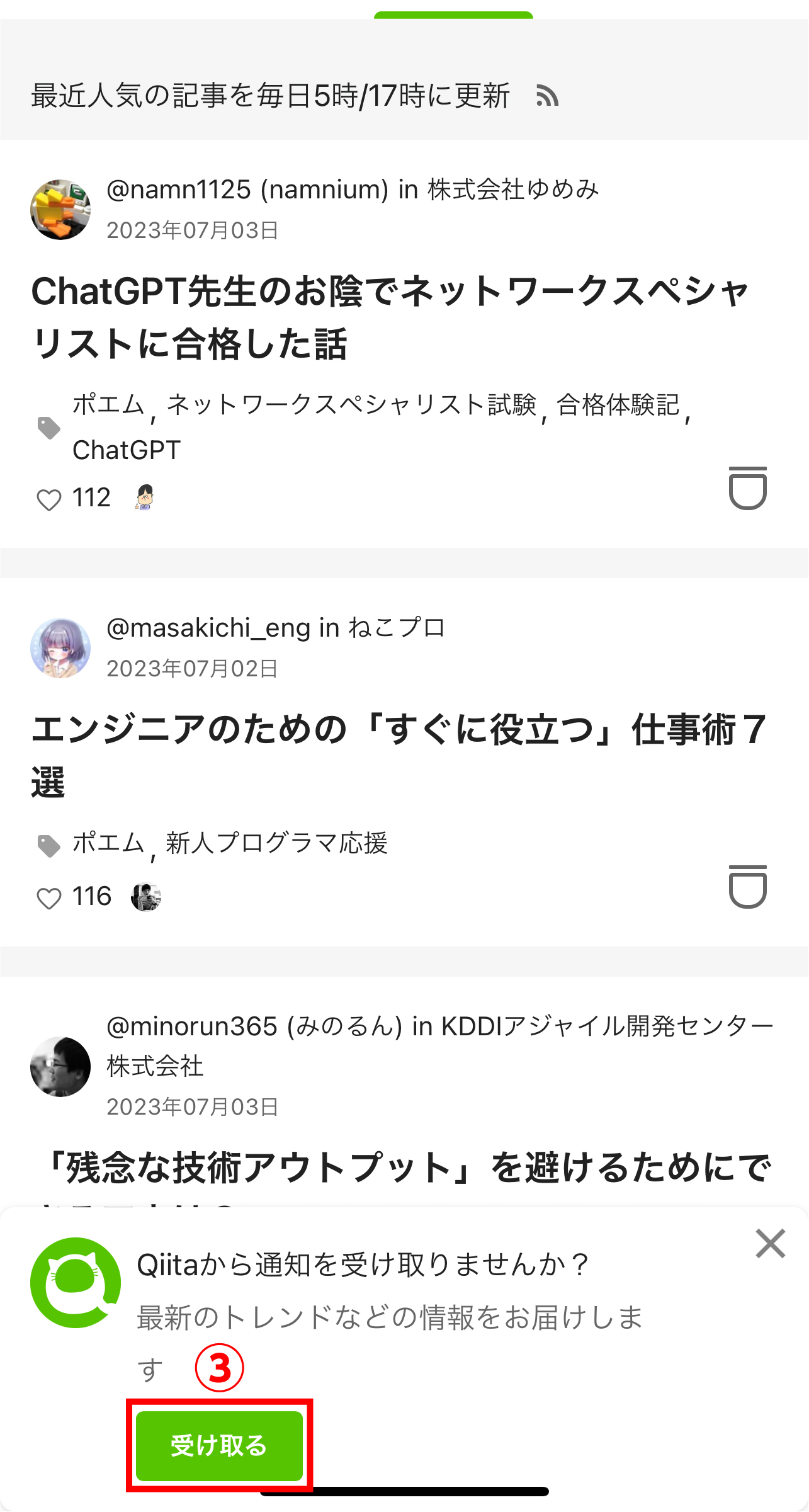Open the RSS feed icon
Screen dimensions: 809x1512
547,96
